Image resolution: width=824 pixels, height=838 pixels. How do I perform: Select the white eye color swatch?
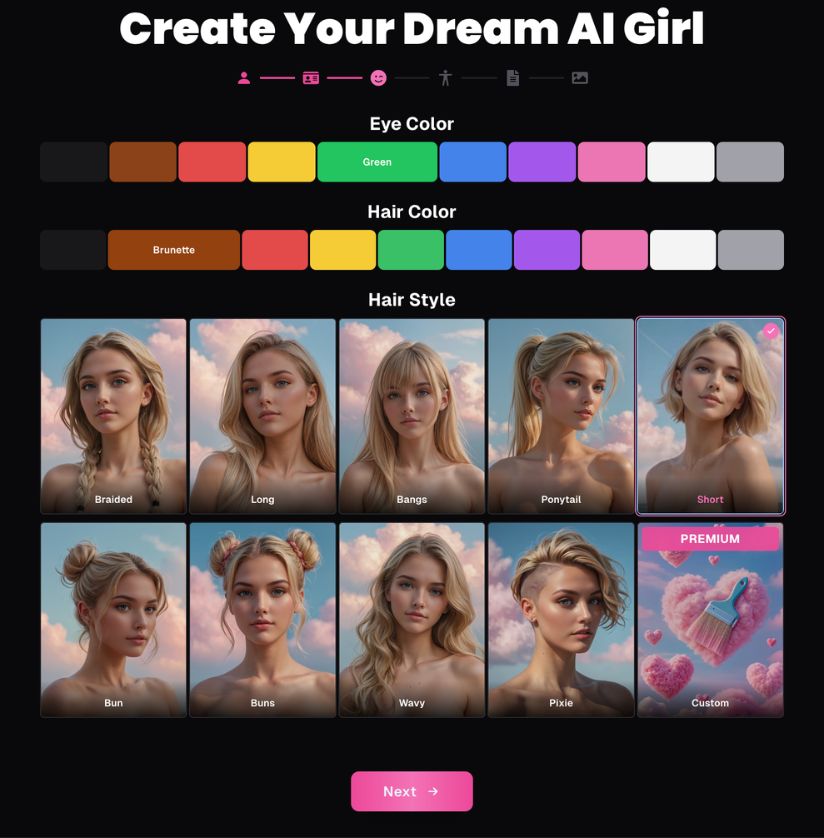pyautogui.click(x=681, y=162)
